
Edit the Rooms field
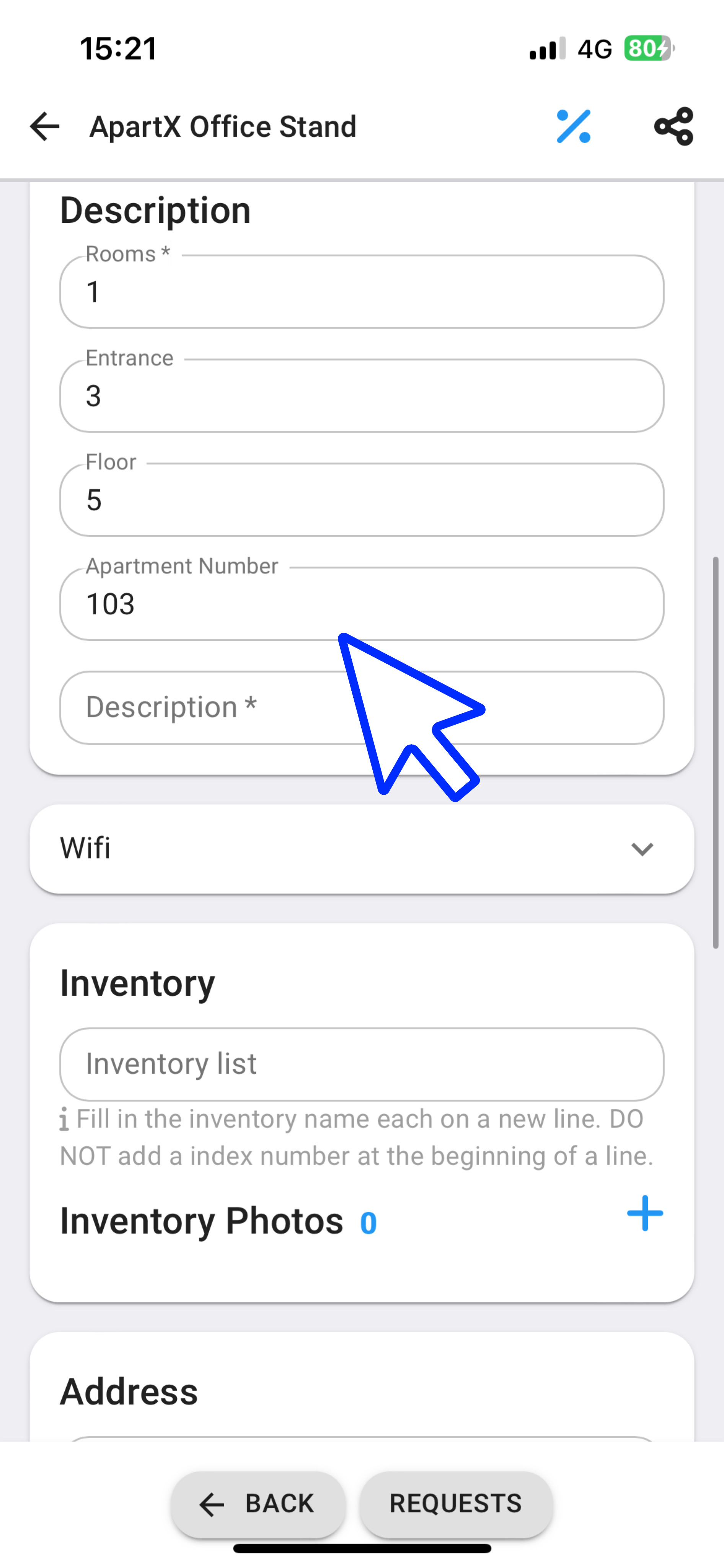[361, 292]
